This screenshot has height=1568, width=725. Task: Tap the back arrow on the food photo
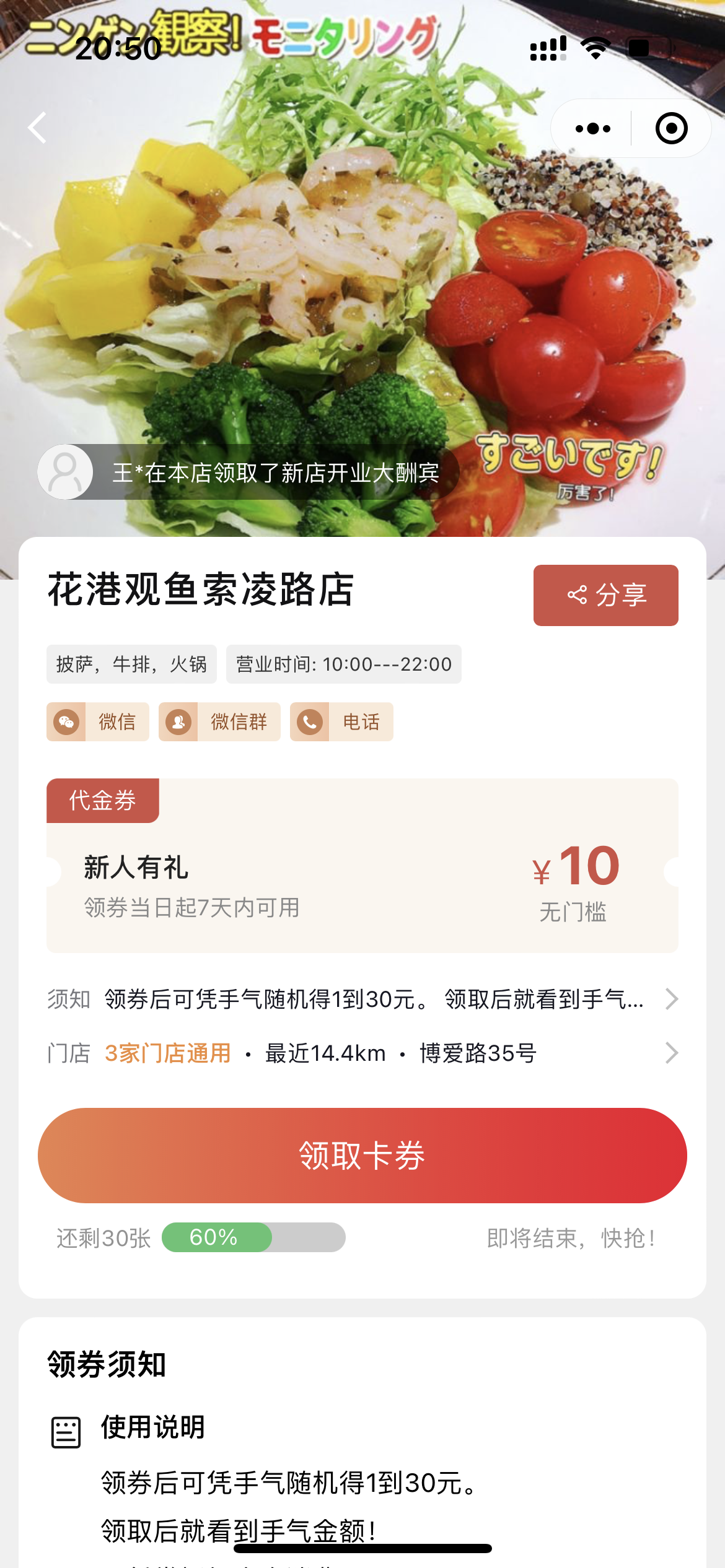[35, 128]
